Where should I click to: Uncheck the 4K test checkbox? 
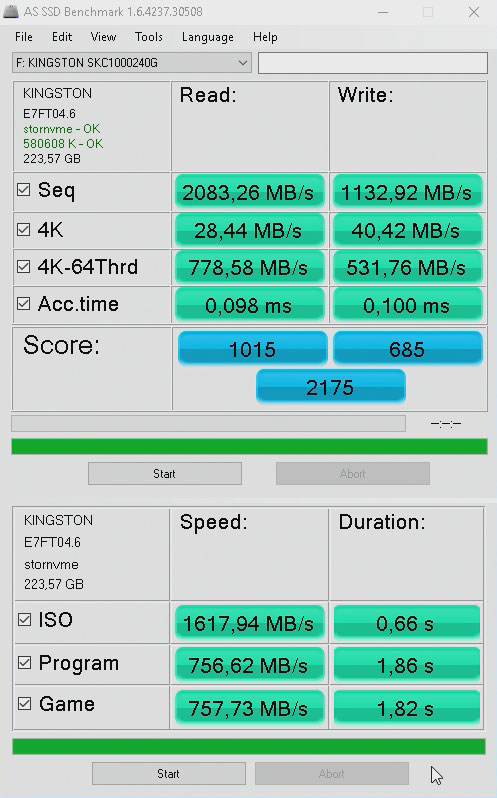pos(23,229)
